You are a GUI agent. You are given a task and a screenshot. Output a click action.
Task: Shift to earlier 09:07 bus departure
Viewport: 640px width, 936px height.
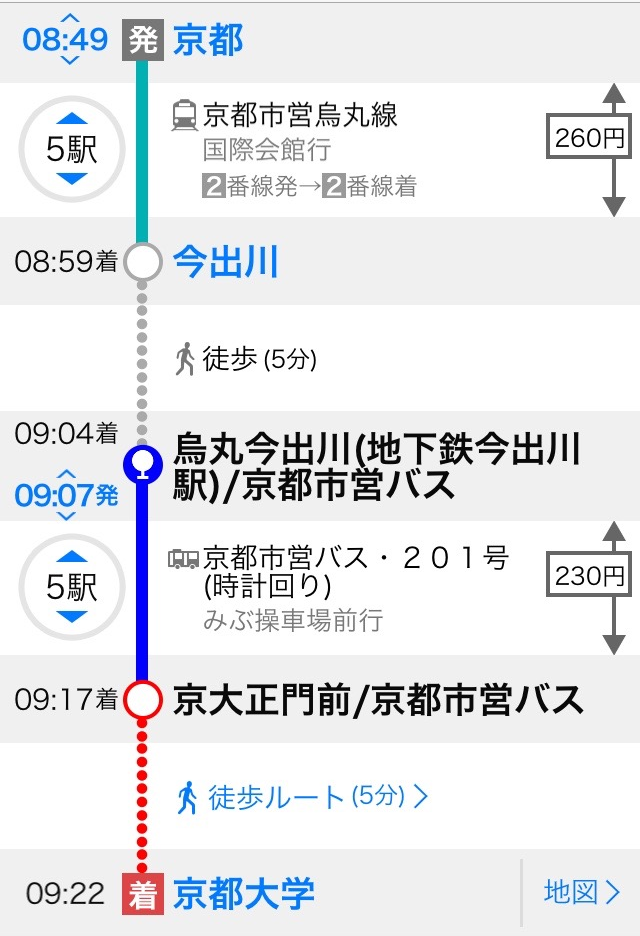click(x=67, y=473)
